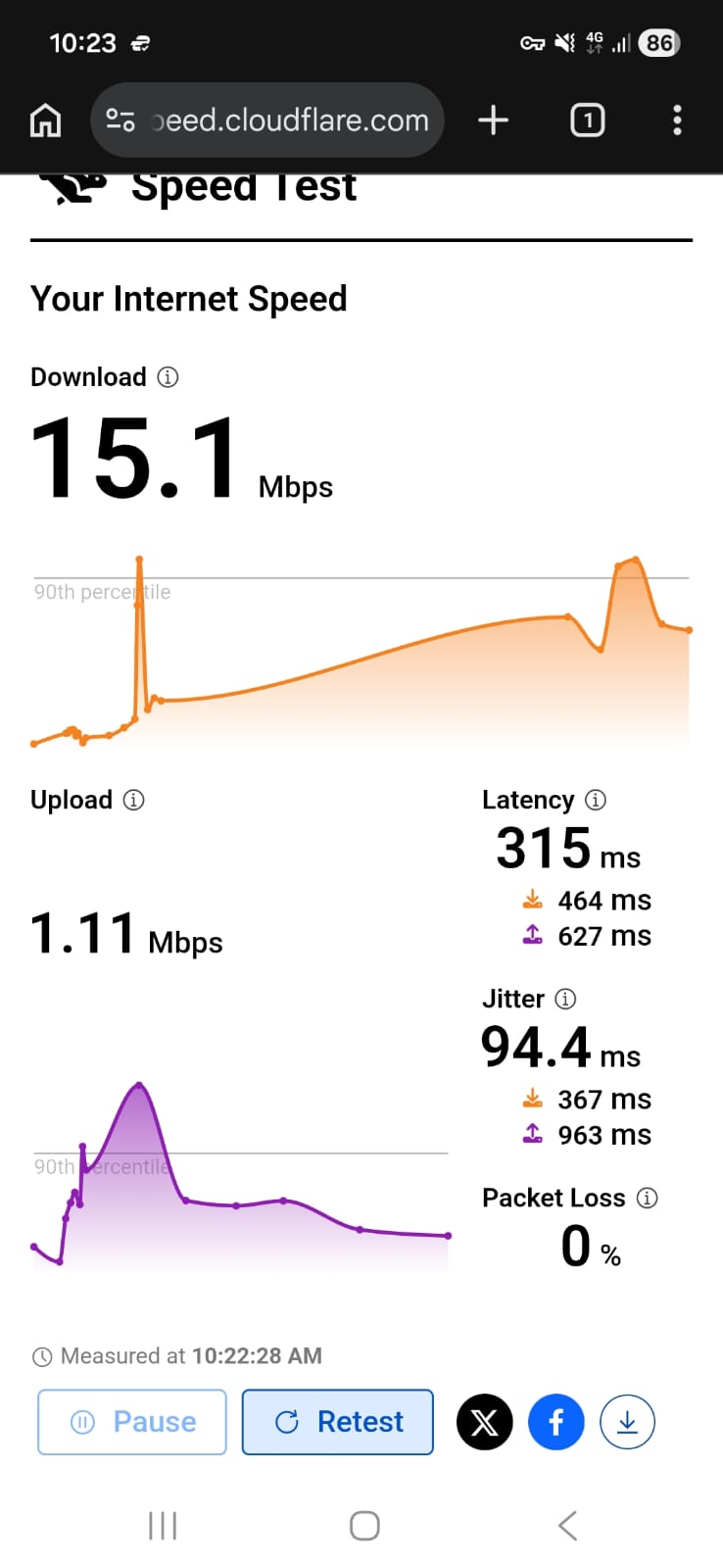
Task: Open the browser overflow menu
Action: point(677,120)
